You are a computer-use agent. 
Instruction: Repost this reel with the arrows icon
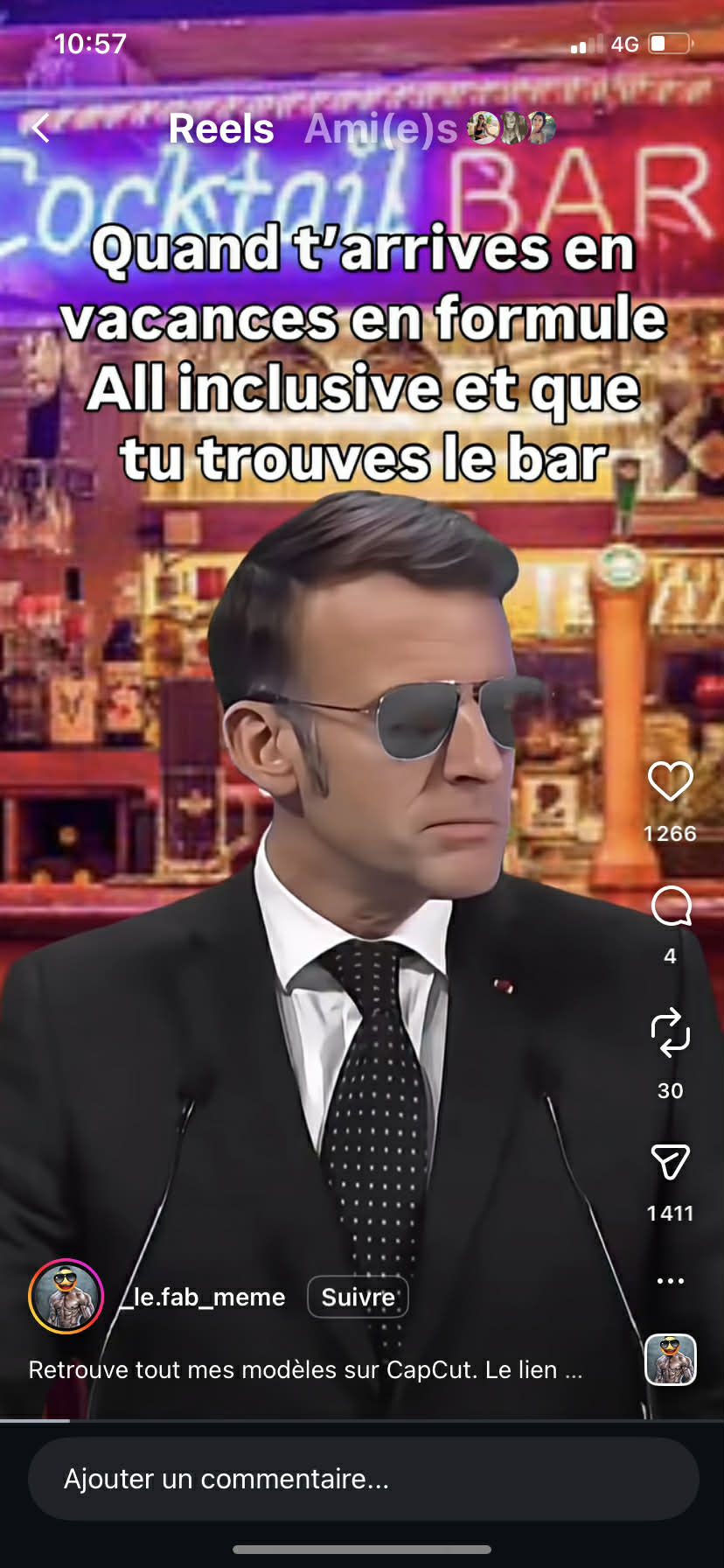(671, 1032)
